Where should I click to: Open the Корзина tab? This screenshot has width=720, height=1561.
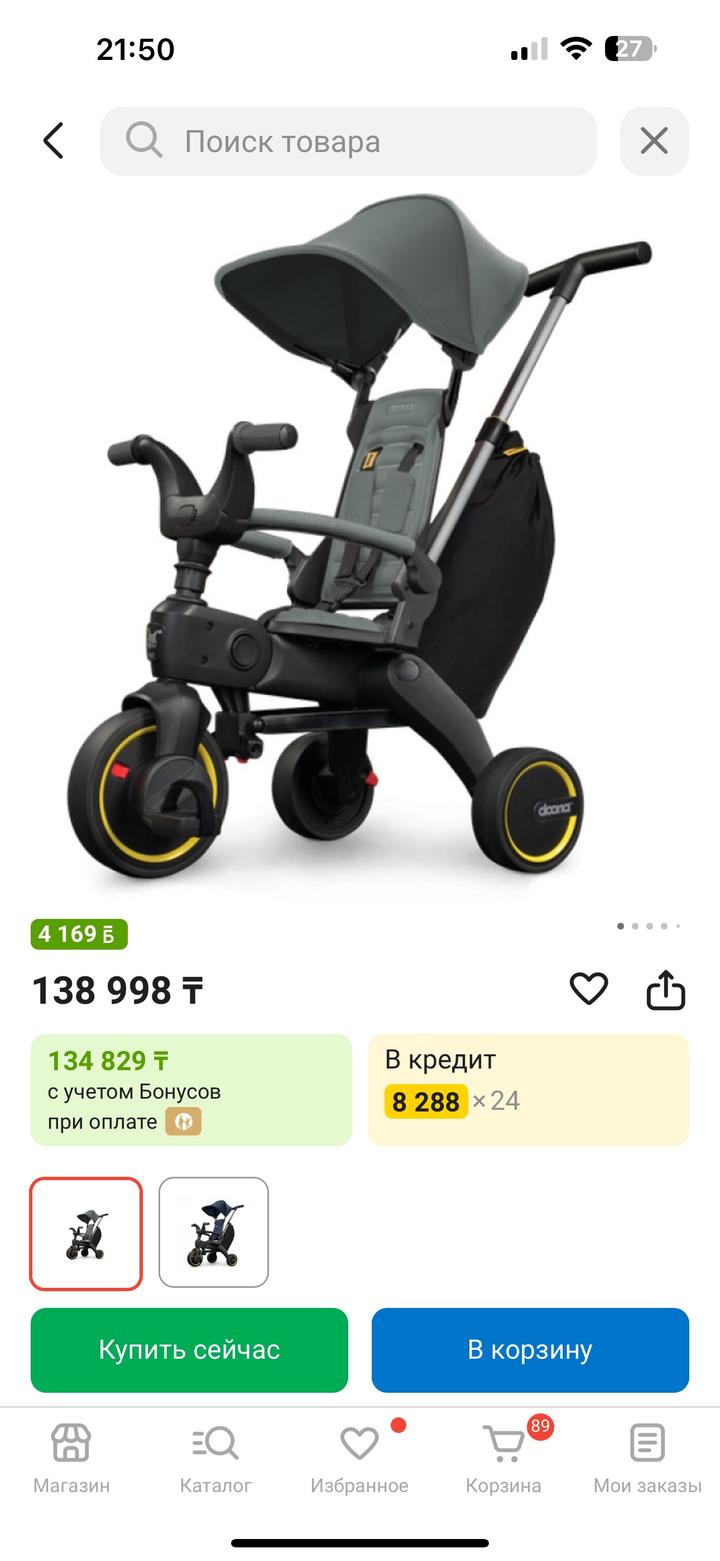click(x=503, y=1458)
